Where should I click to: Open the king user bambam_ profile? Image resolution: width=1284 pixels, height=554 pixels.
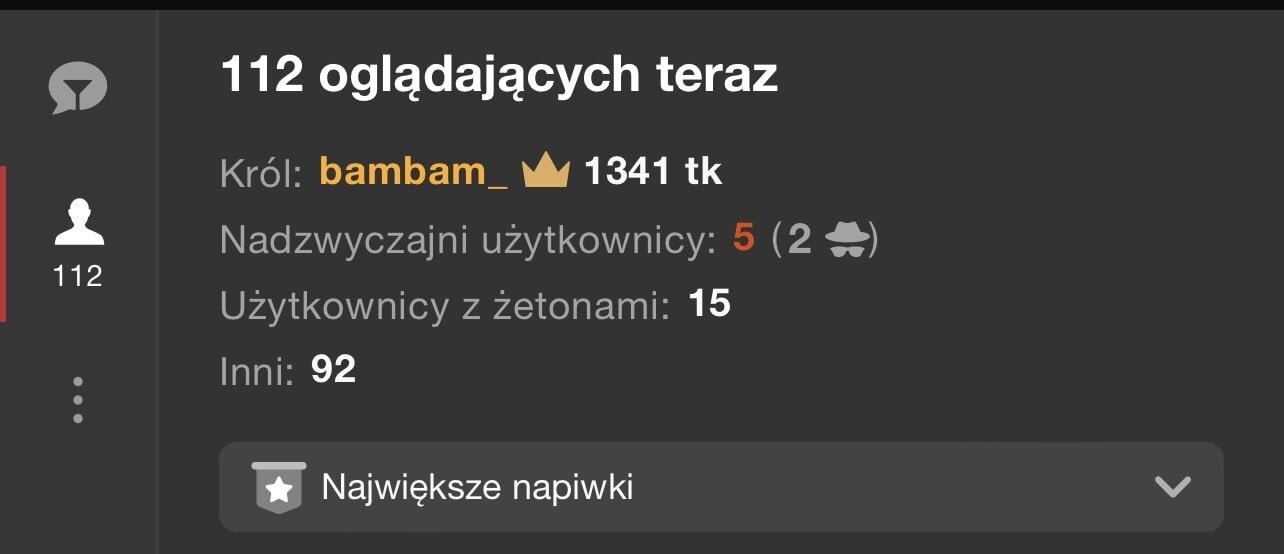413,172
